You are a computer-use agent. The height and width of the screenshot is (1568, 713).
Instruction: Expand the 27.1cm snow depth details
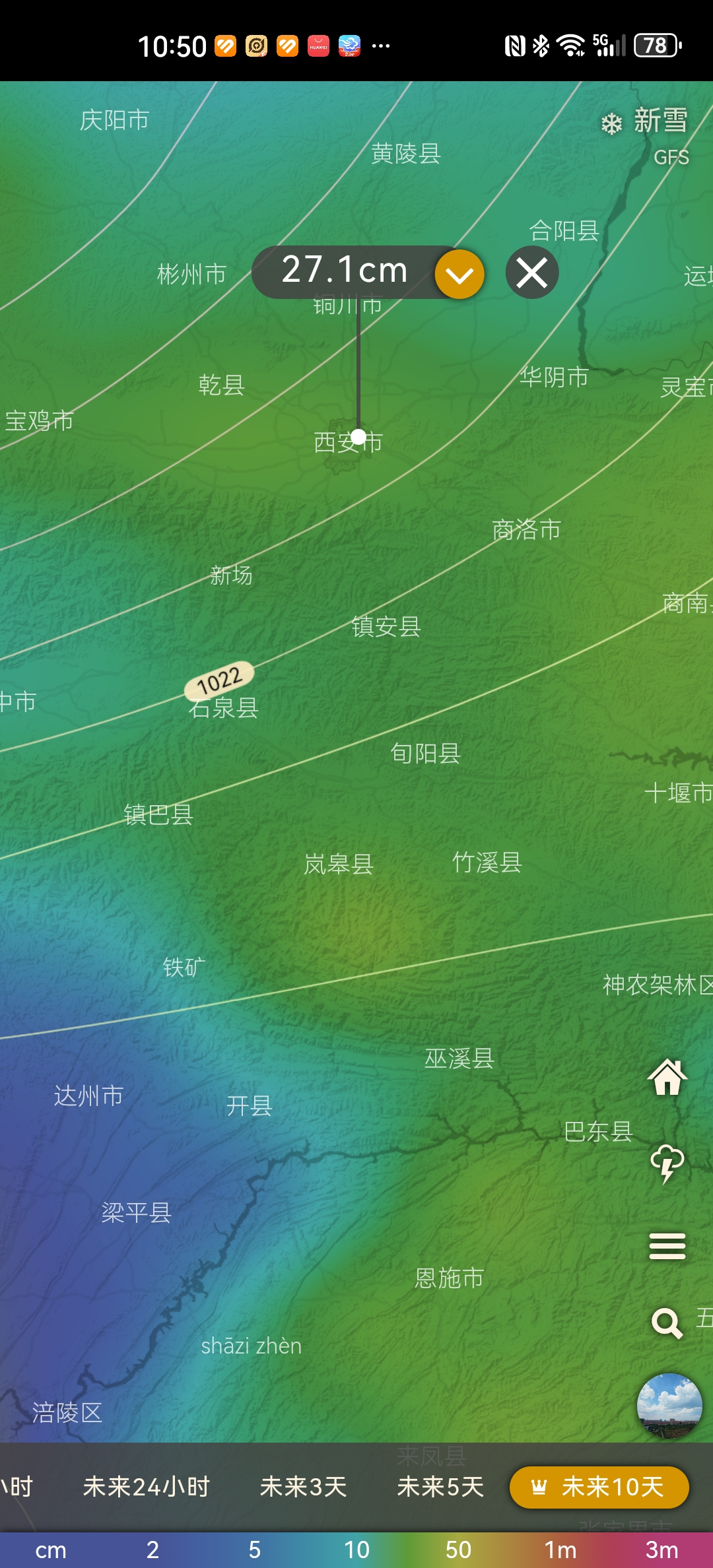[x=459, y=273]
